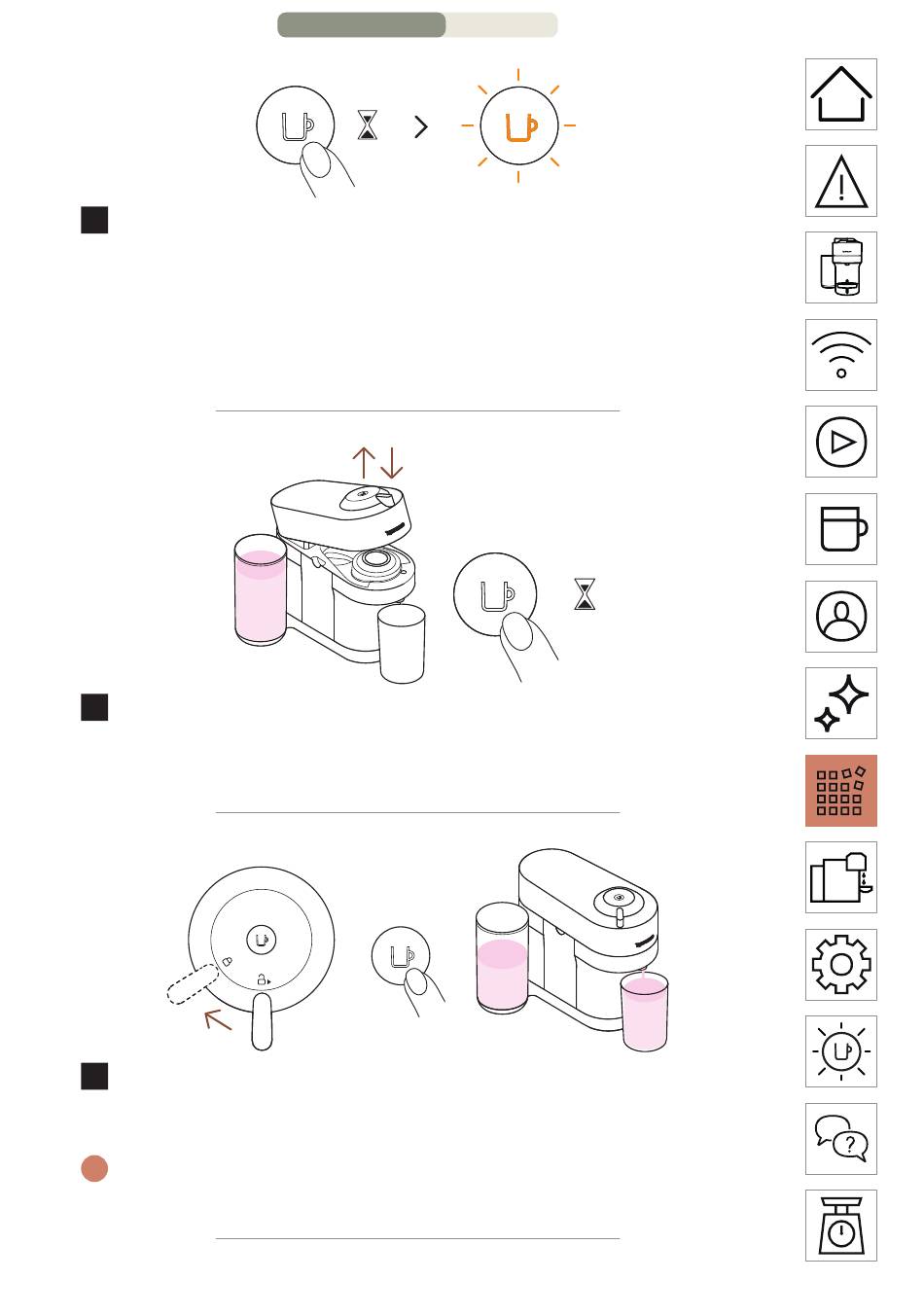Viewport: 924px width, 1316px height.
Task: Open the user profile section
Action: [841, 617]
